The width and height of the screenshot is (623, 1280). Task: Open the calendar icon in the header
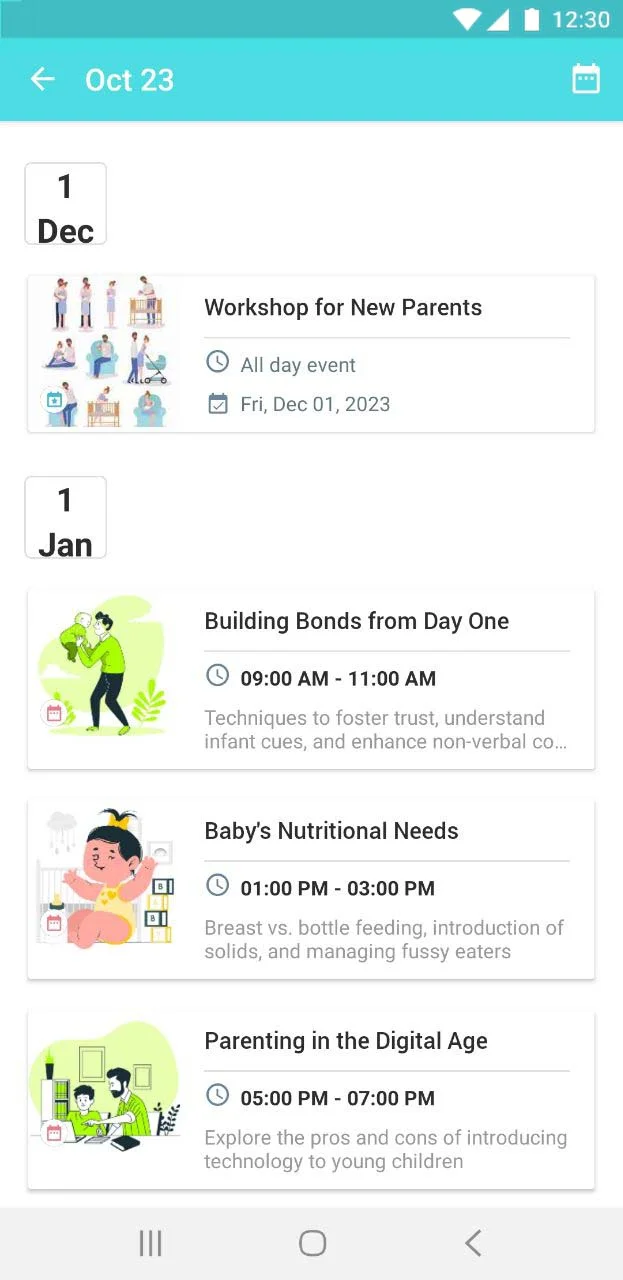coord(586,80)
